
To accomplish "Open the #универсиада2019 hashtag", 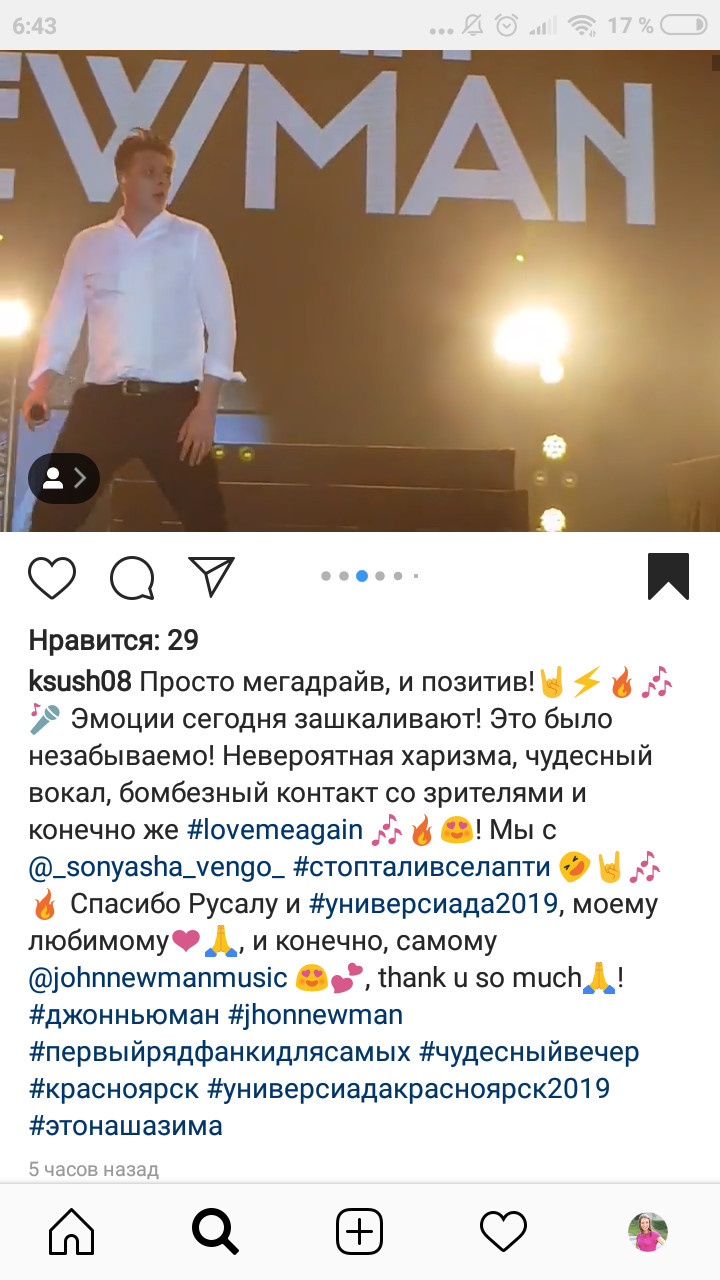I will coord(433,904).
